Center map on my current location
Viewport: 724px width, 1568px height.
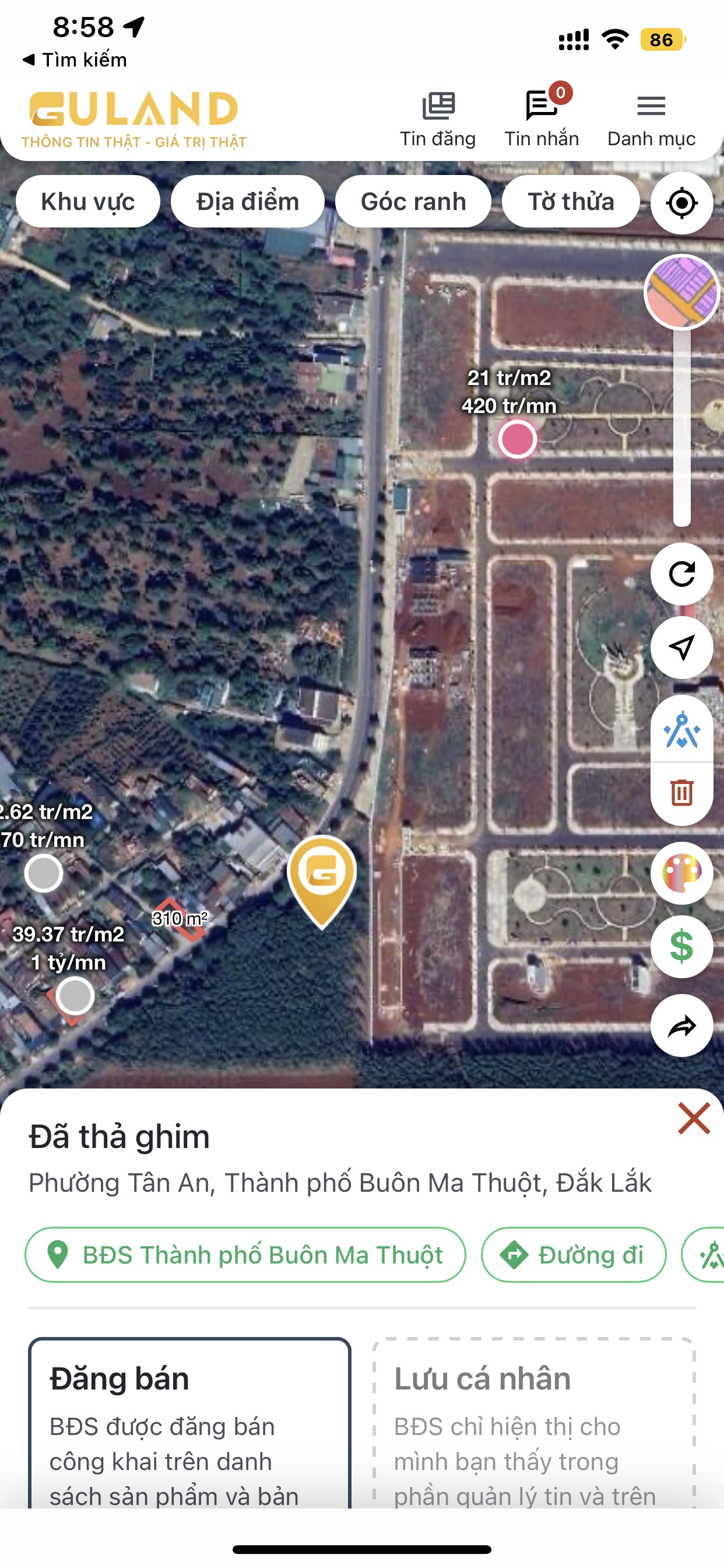[x=681, y=202]
